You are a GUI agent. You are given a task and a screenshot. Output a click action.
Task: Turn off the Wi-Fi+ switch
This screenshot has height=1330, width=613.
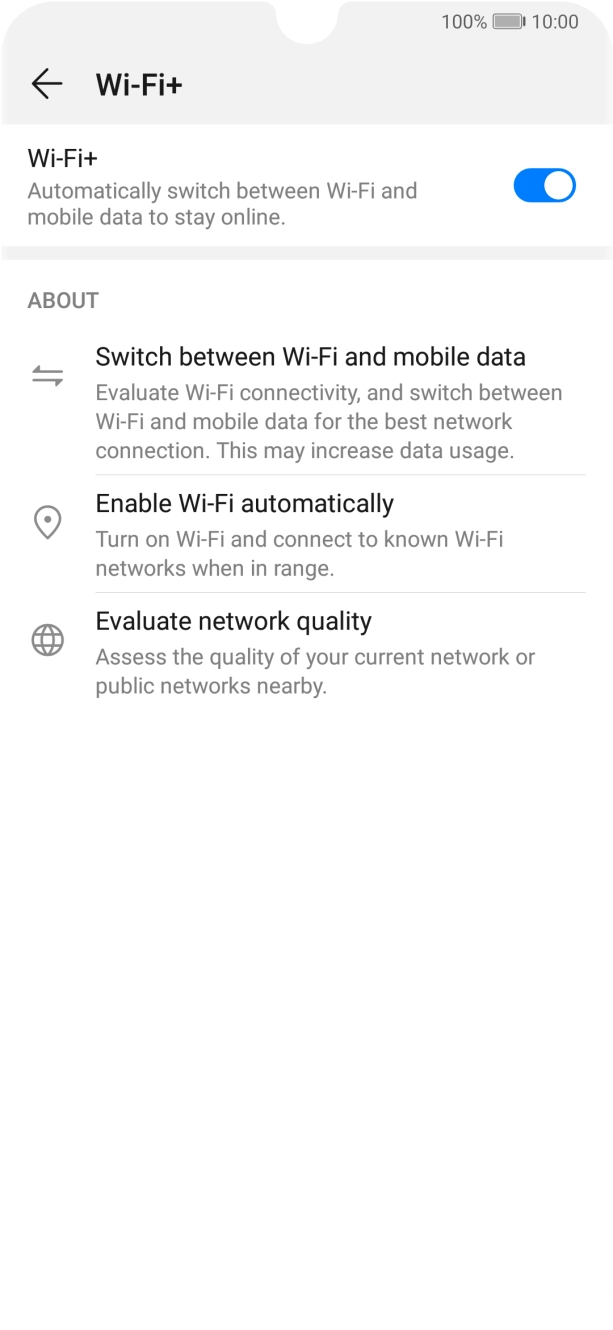pos(544,186)
